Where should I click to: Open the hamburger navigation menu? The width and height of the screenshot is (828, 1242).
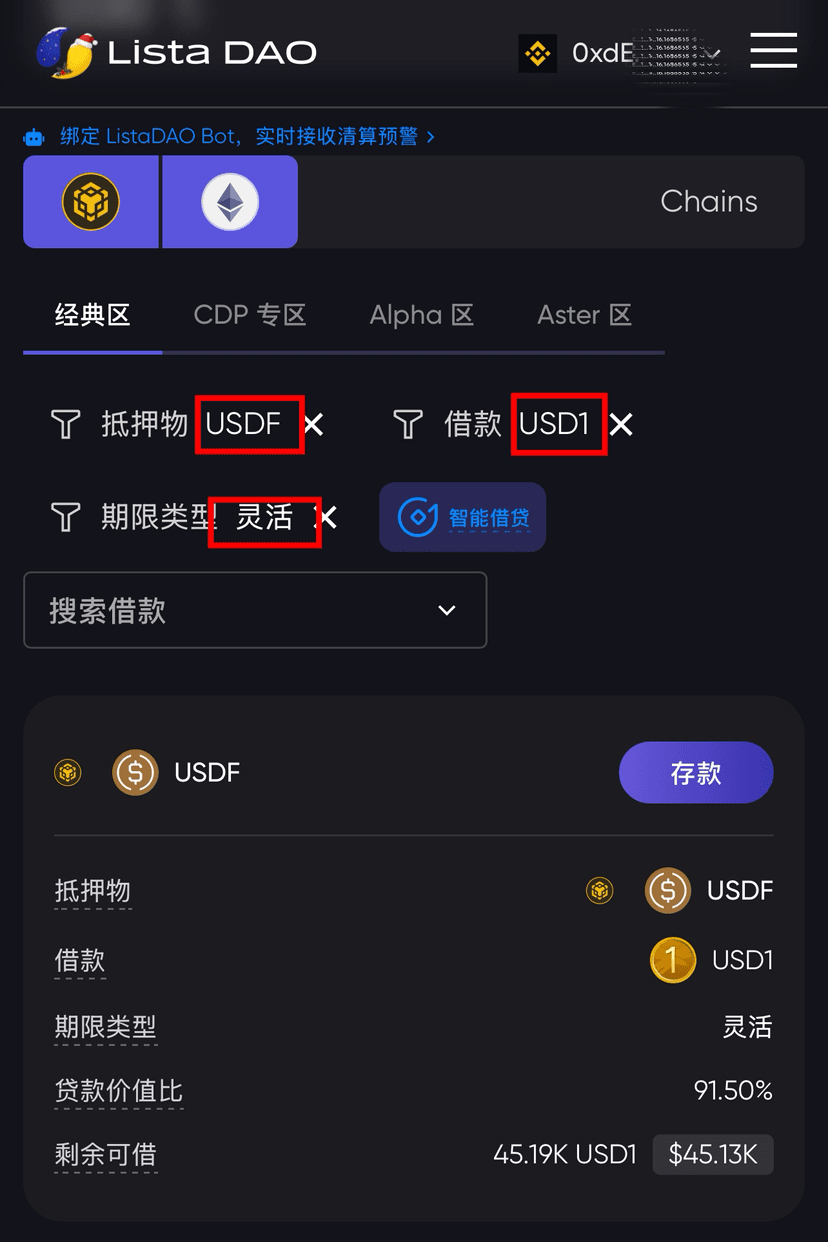coord(773,51)
